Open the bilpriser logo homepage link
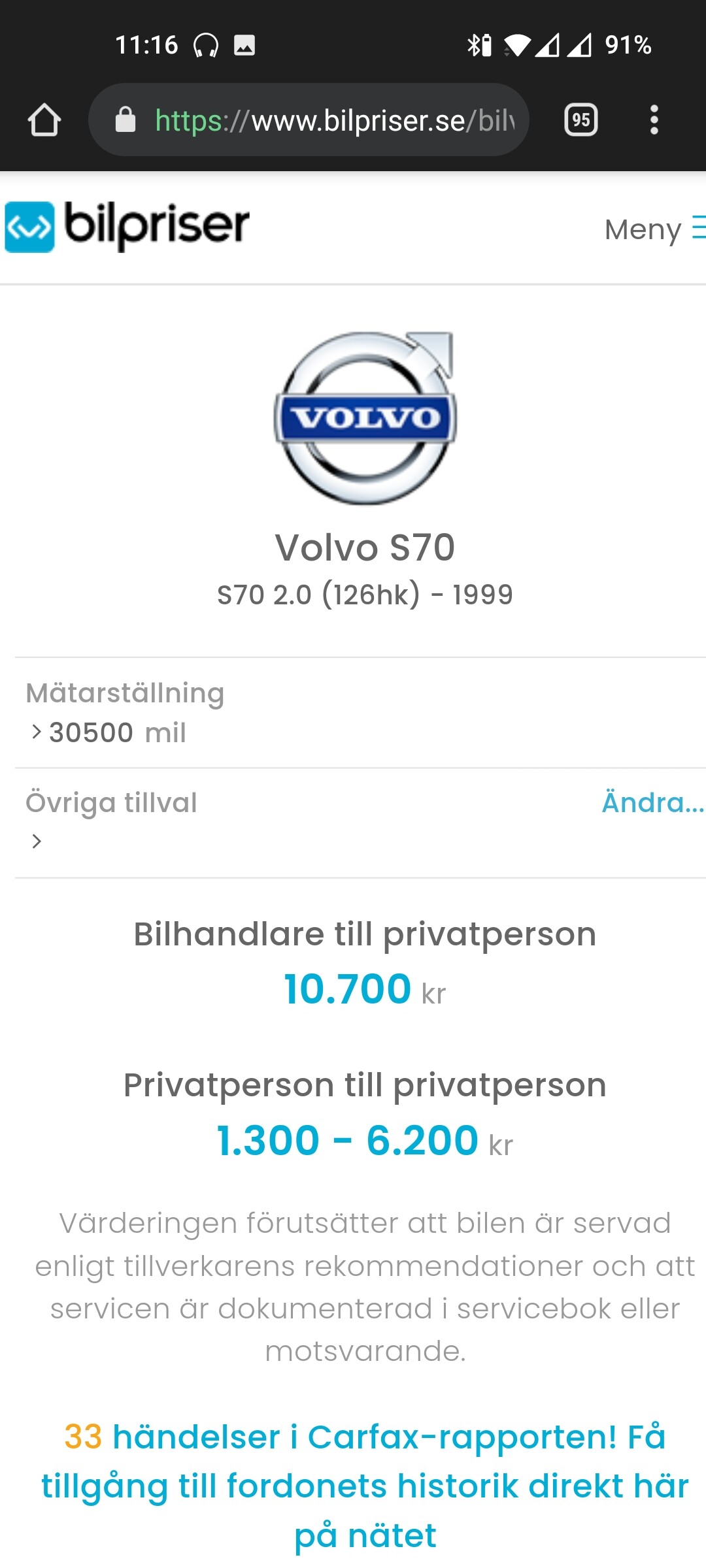The width and height of the screenshot is (706, 1568). tap(127, 226)
